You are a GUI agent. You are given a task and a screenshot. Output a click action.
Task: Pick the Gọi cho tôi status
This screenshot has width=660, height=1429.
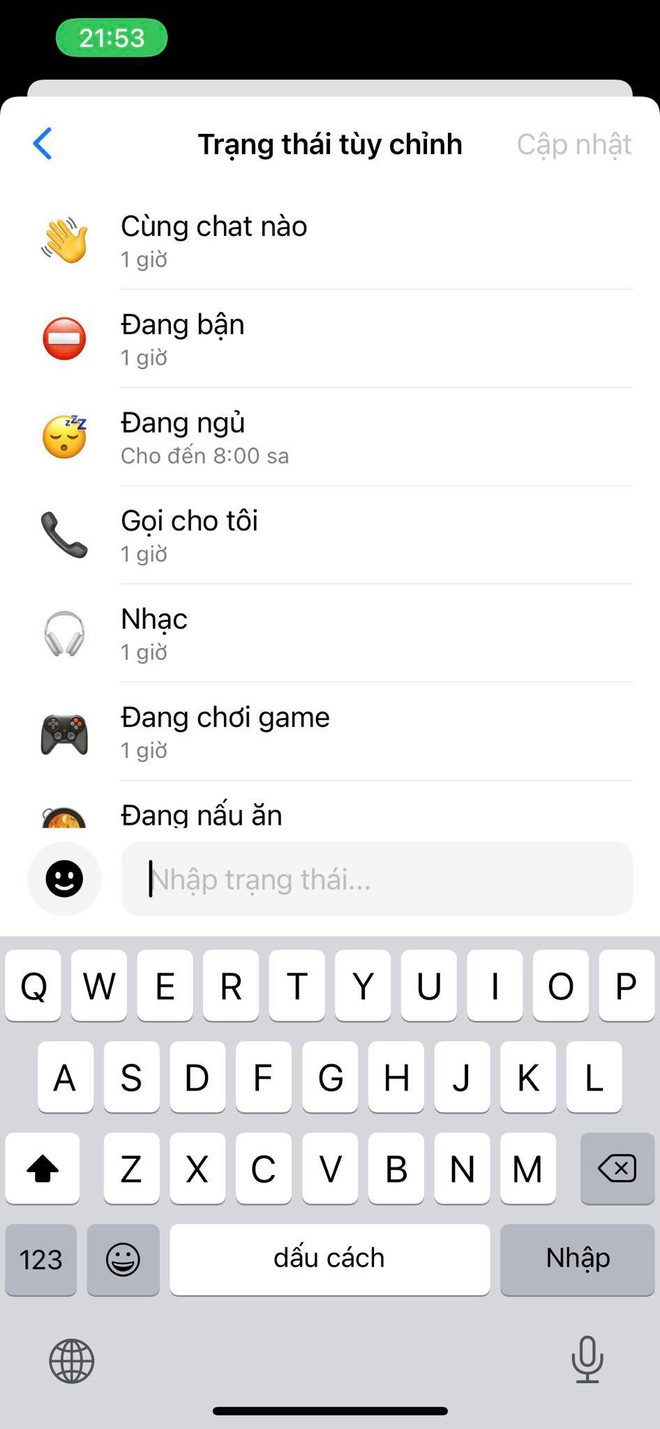click(x=330, y=535)
